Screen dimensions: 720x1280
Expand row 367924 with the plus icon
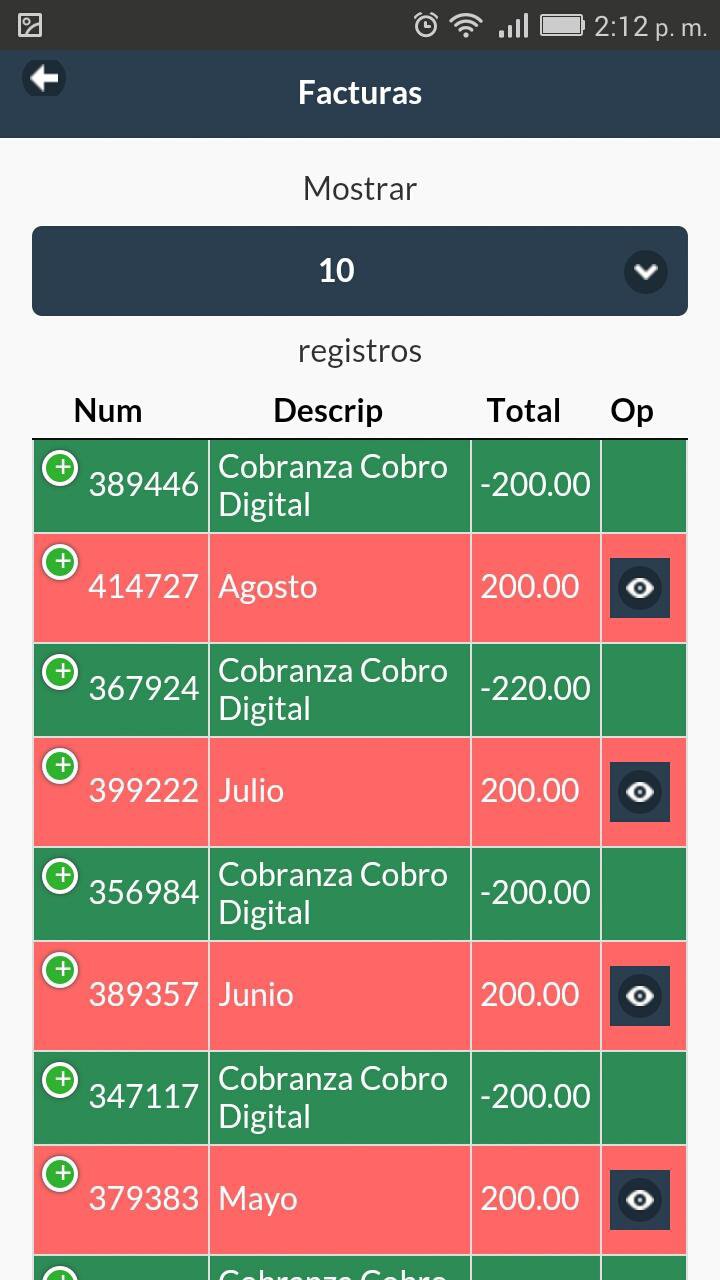60,671
